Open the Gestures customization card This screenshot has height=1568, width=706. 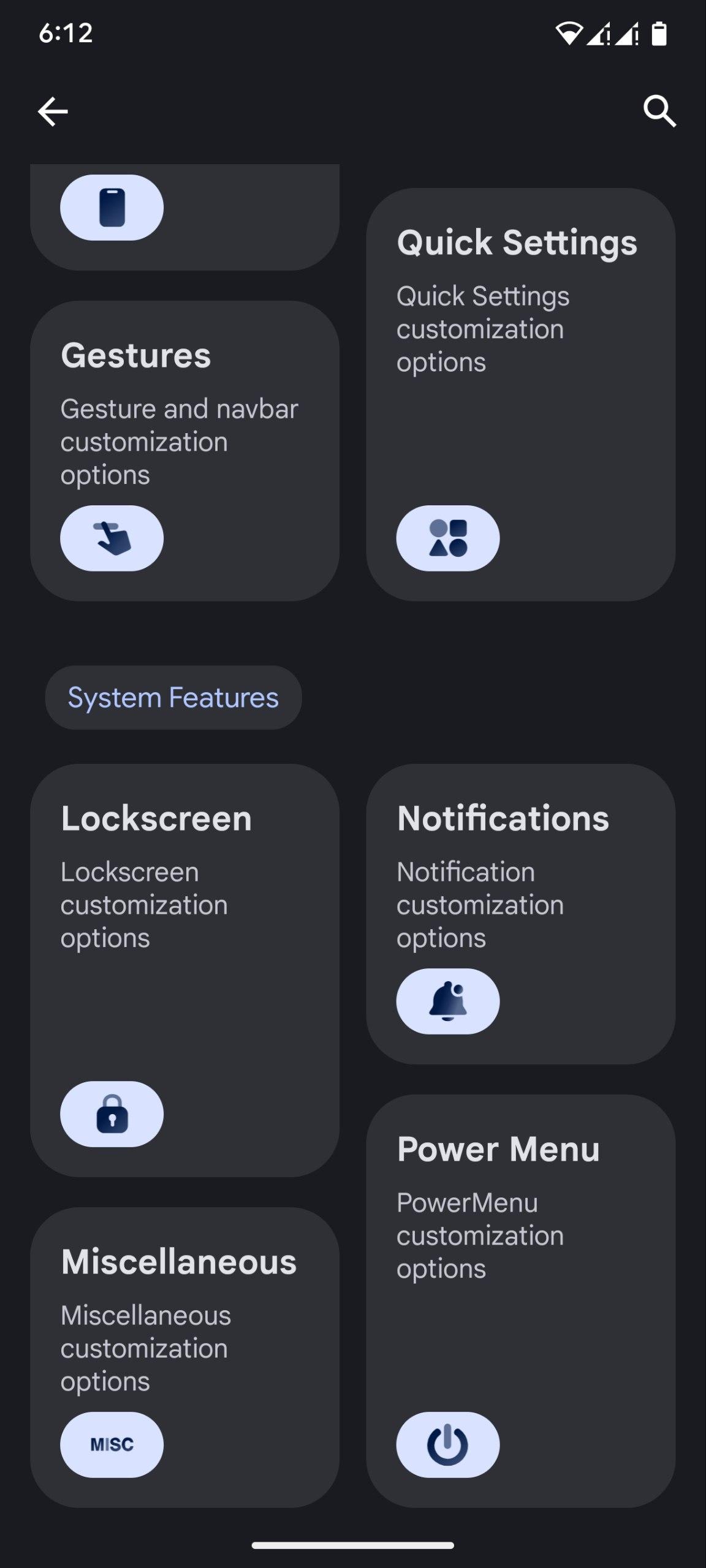click(184, 450)
